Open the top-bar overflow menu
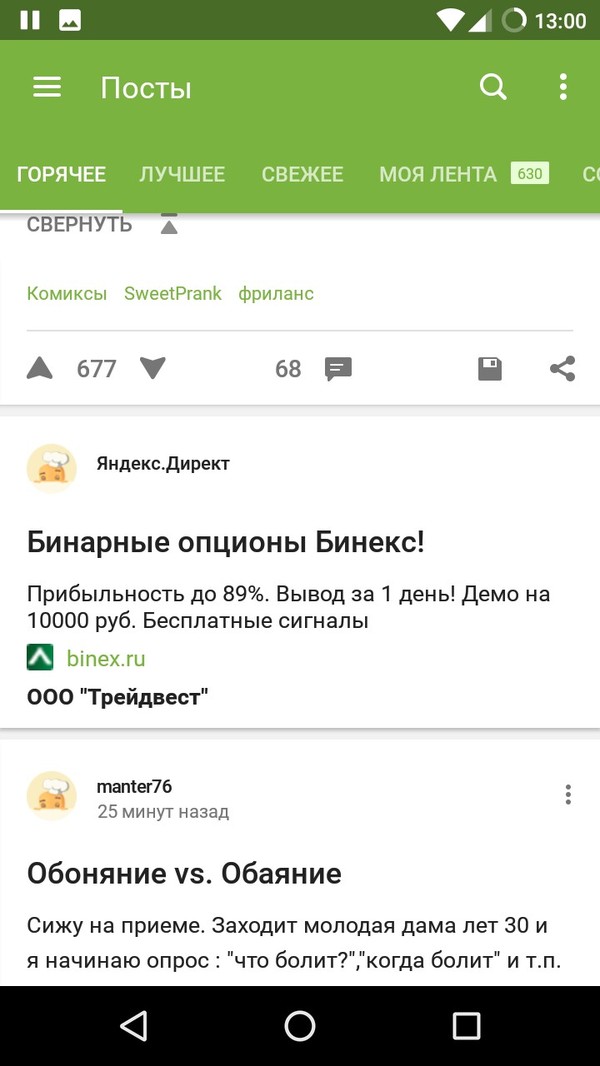This screenshot has width=600, height=1066. click(563, 87)
